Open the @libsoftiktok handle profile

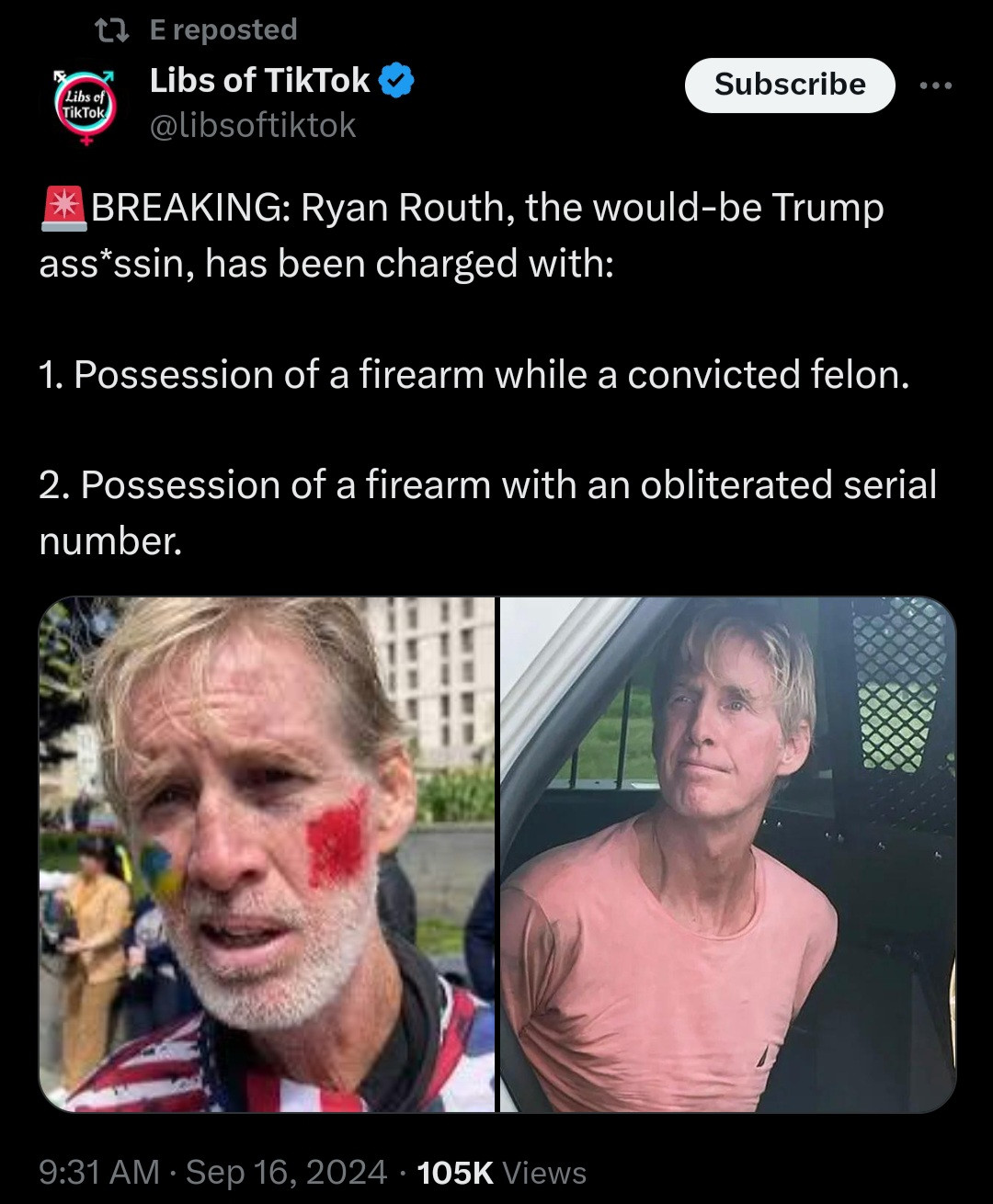coord(253,125)
